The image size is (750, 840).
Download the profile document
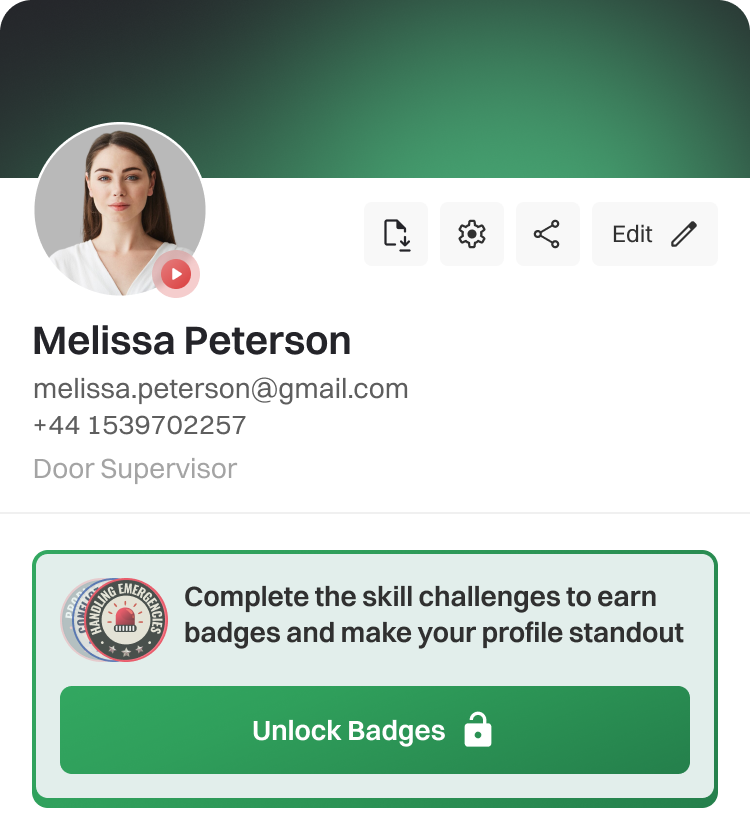[396, 234]
